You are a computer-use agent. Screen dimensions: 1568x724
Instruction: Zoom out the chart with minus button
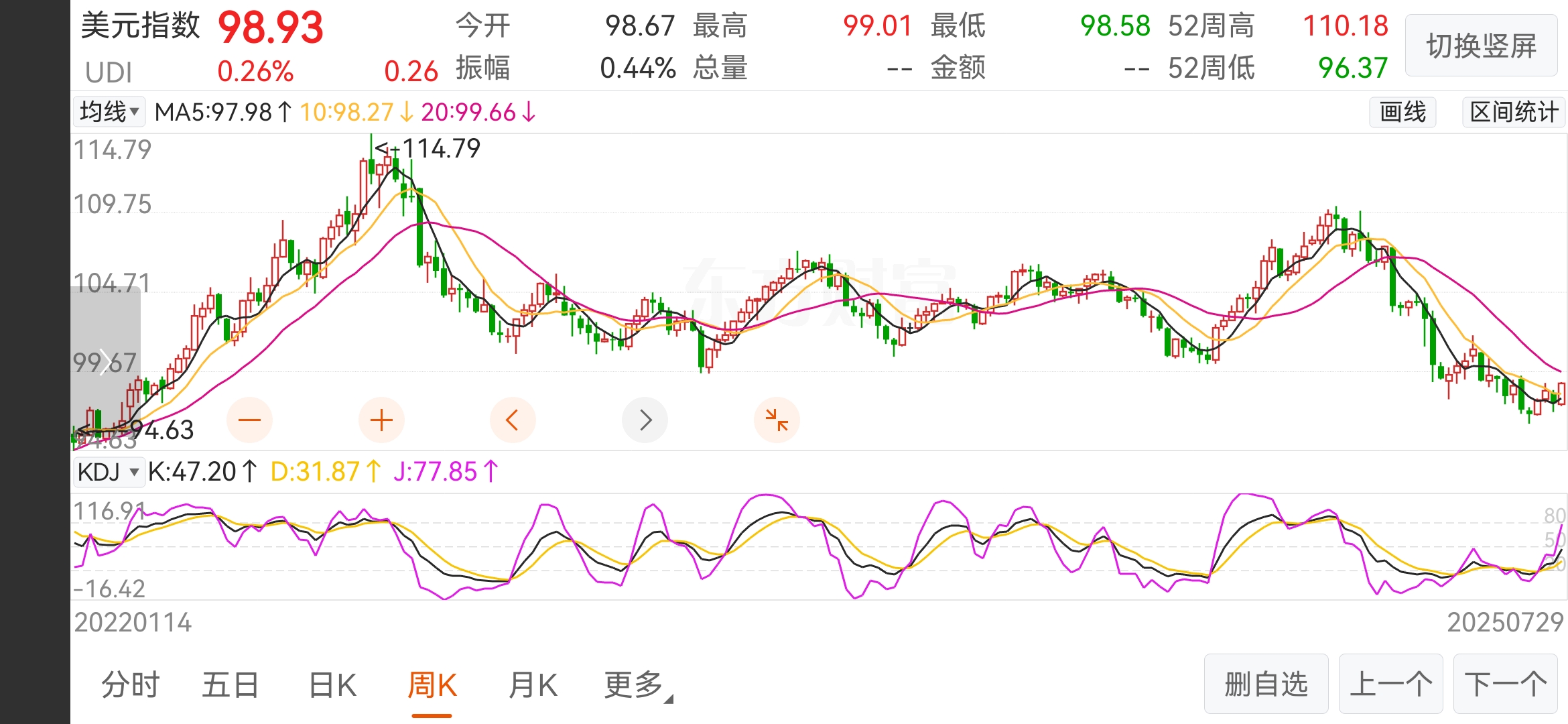point(249,420)
